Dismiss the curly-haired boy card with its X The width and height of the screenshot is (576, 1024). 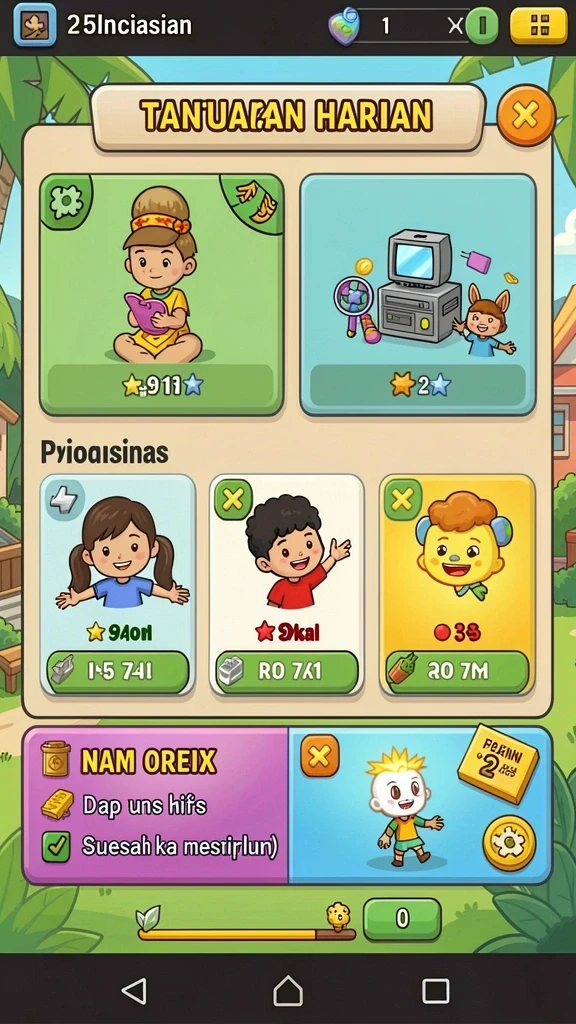click(233, 500)
